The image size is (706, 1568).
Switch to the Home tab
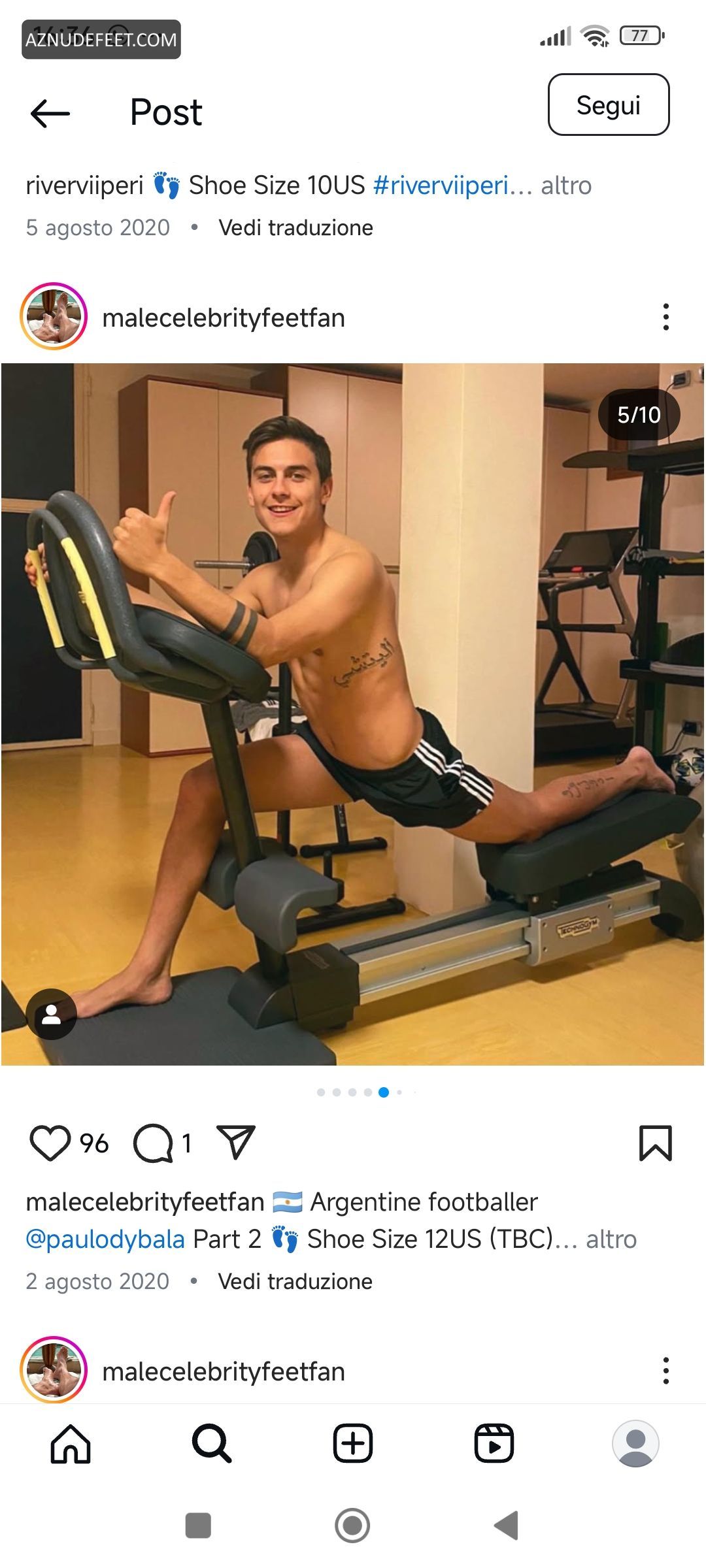(71, 1443)
